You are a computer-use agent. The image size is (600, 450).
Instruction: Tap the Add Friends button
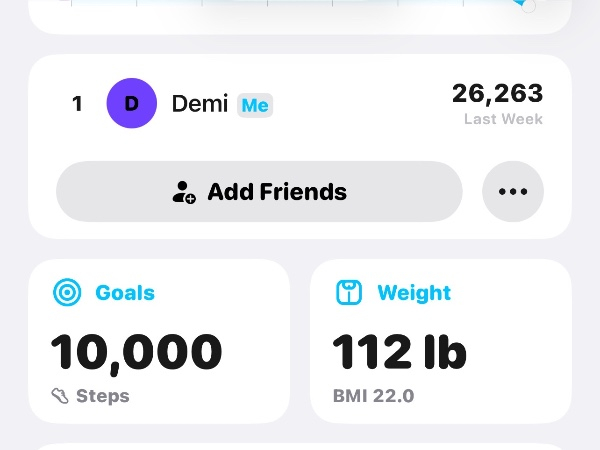point(259,192)
